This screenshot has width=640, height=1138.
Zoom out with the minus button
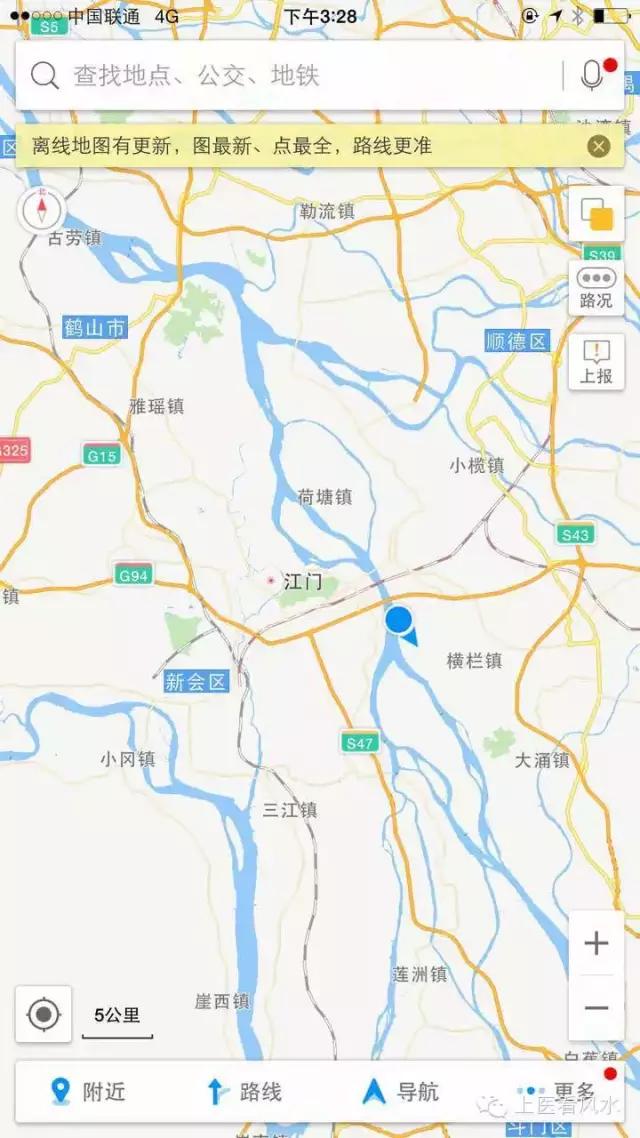click(596, 1008)
